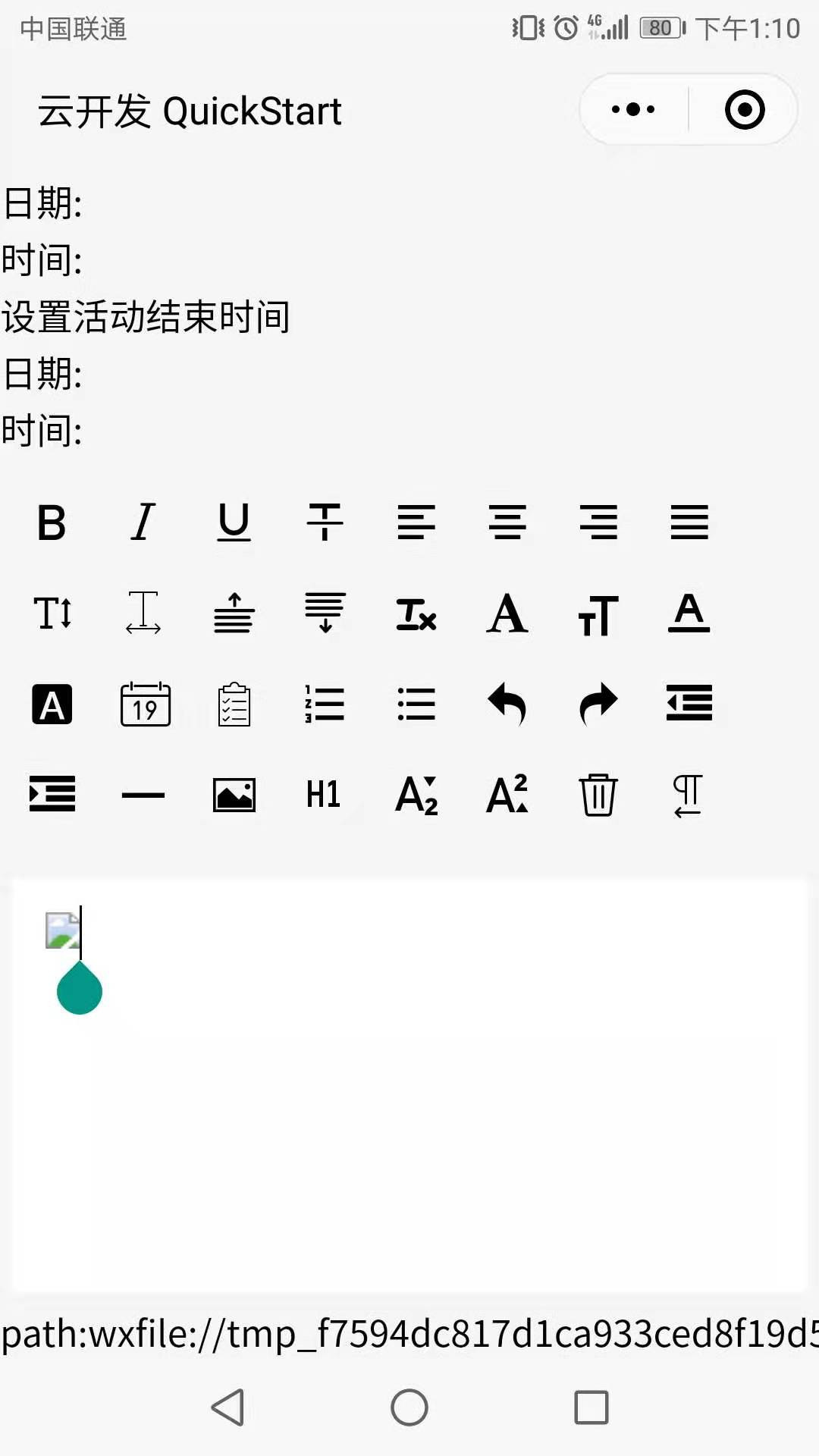Redo the last edit
The width and height of the screenshot is (819, 1456).
[x=598, y=704]
